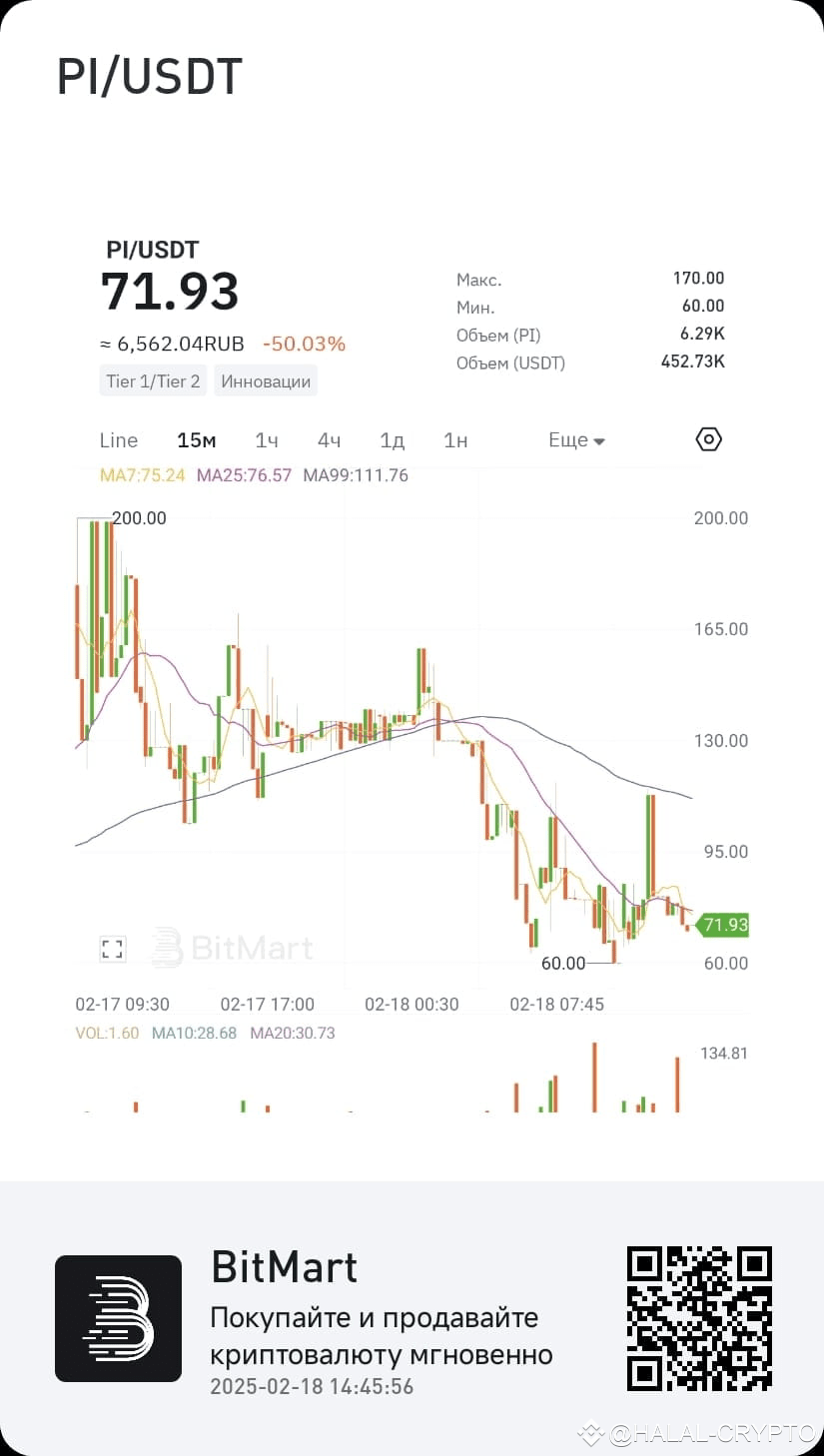
Task: Open the chart settings gear icon
Action: click(708, 439)
